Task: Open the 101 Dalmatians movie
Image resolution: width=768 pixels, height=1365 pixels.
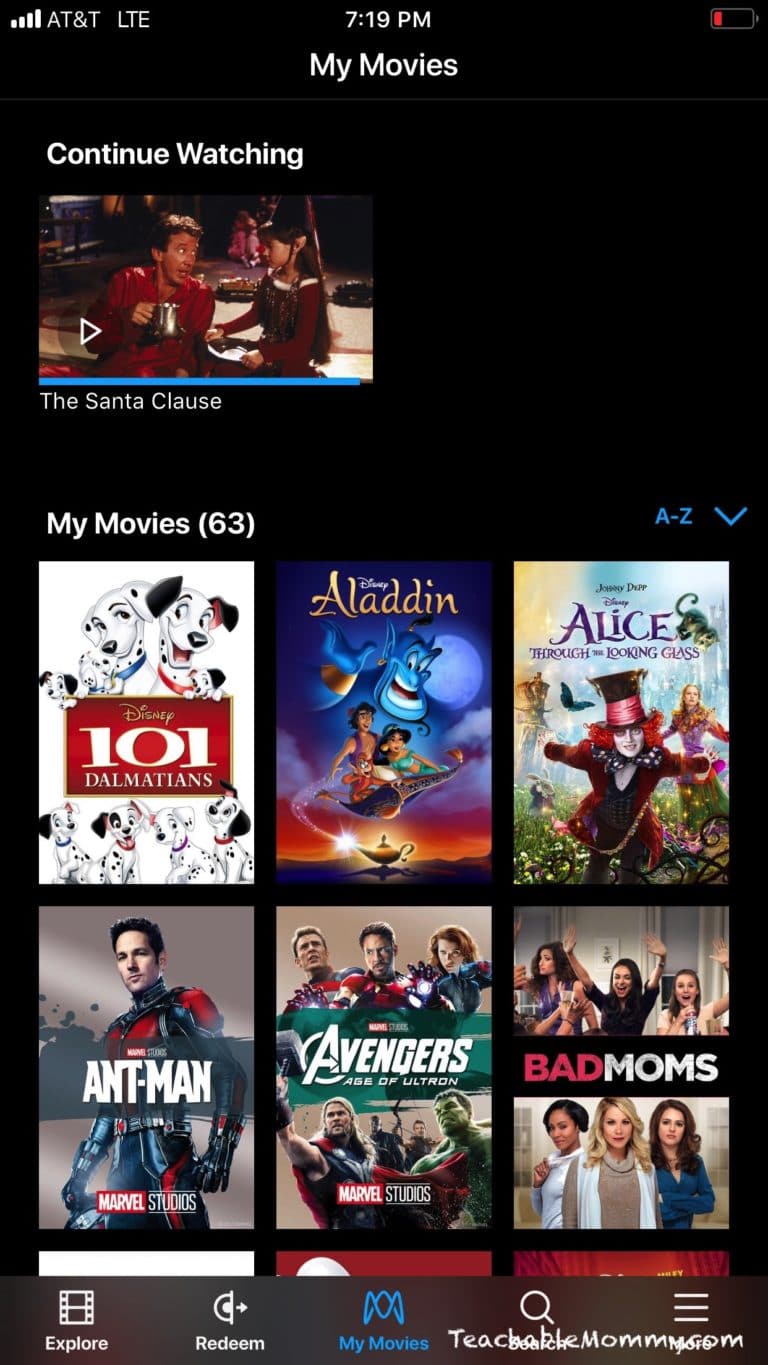Action: click(x=146, y=722)
